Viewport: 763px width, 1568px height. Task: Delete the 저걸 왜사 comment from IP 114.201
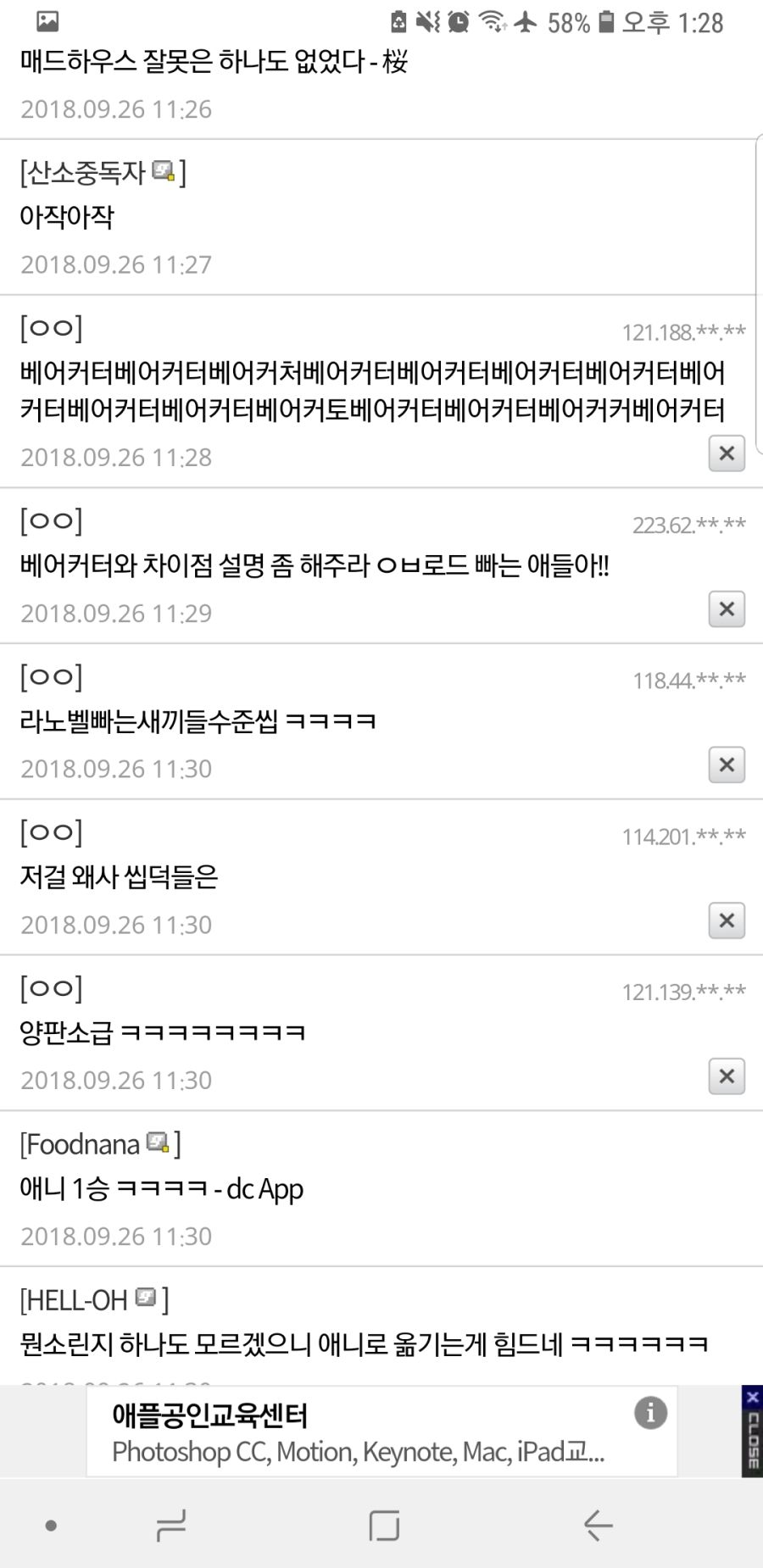coord(726,920)
